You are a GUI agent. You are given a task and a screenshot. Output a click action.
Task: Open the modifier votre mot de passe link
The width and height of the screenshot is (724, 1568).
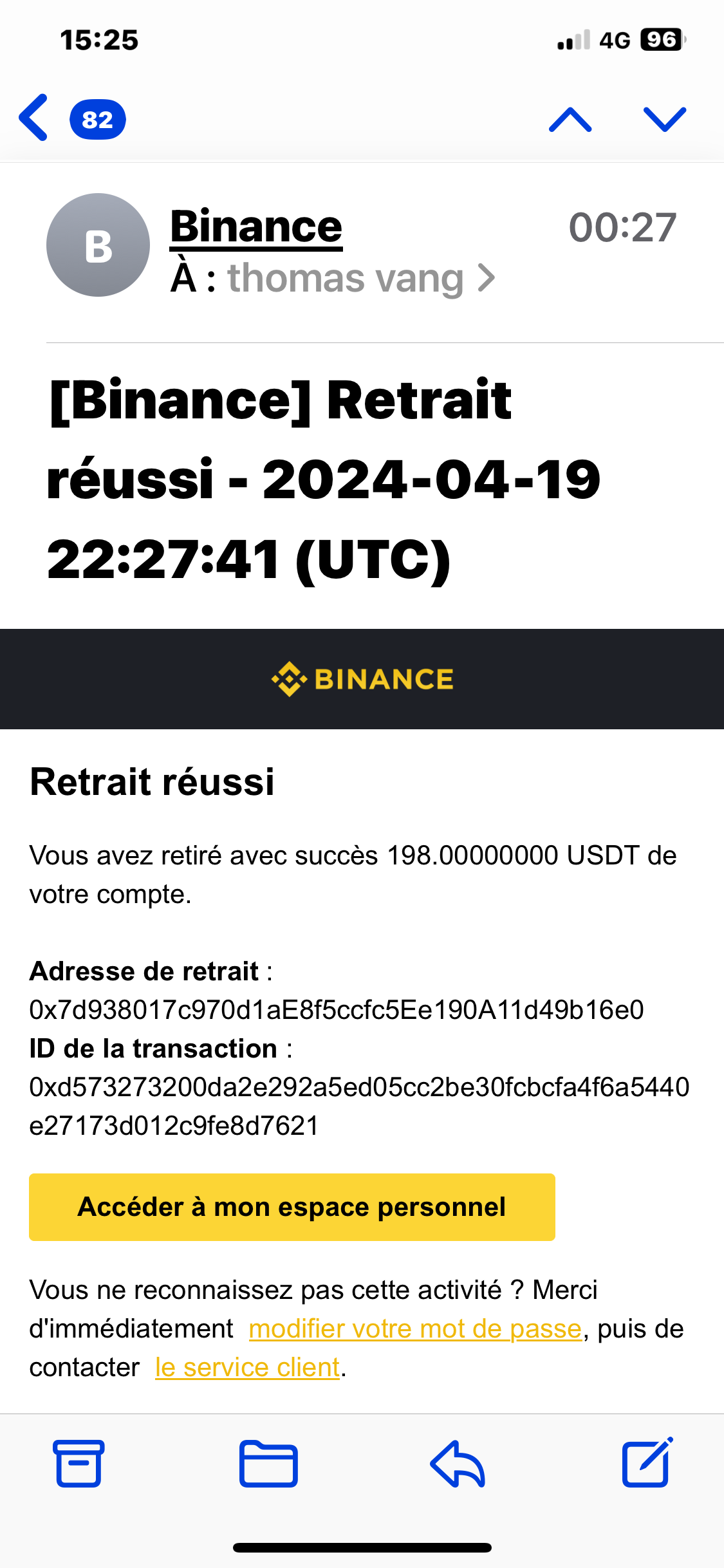(x=415, y=1329)
